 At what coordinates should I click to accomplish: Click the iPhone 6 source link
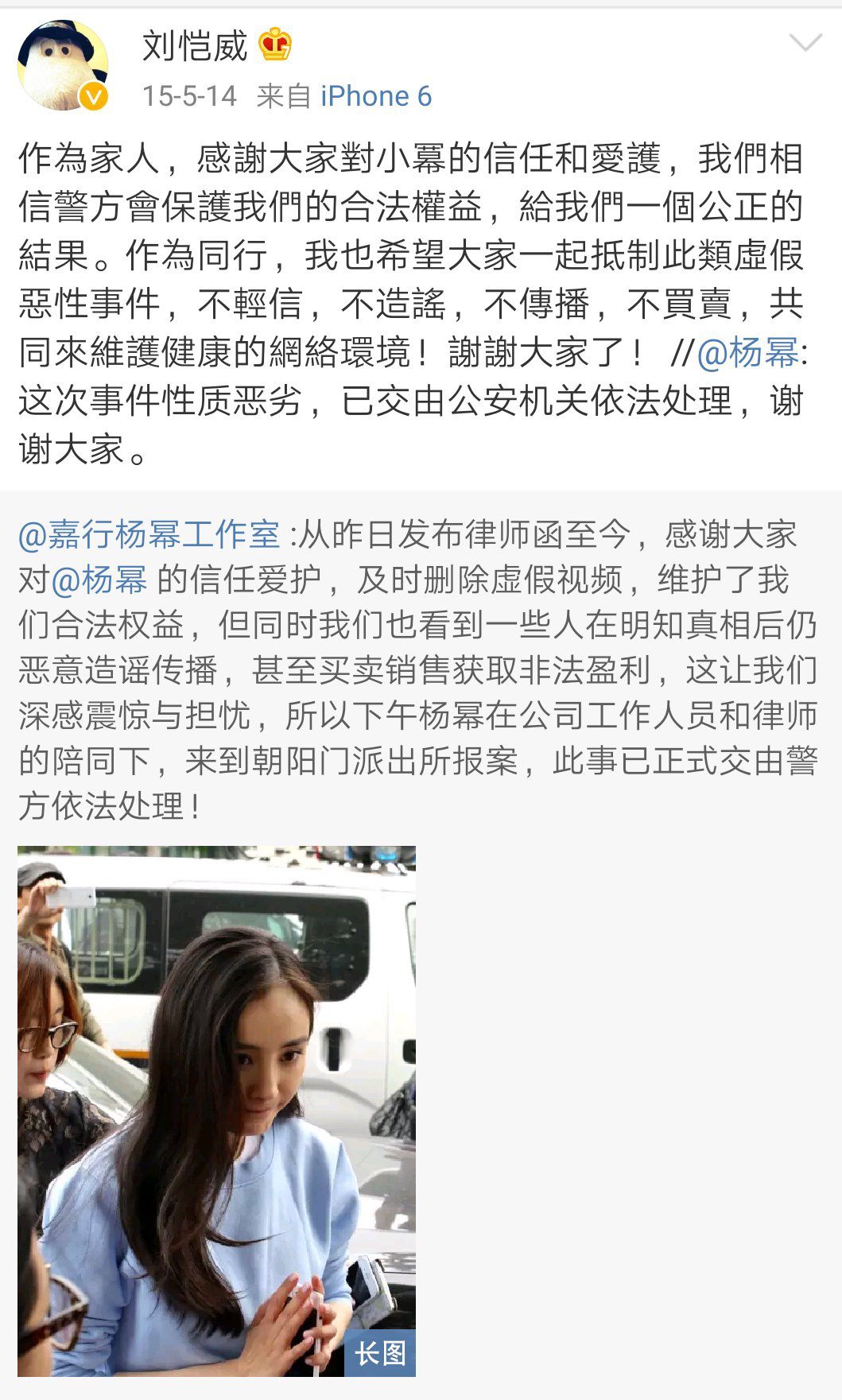pyautogui.click(x=374, y=95)
